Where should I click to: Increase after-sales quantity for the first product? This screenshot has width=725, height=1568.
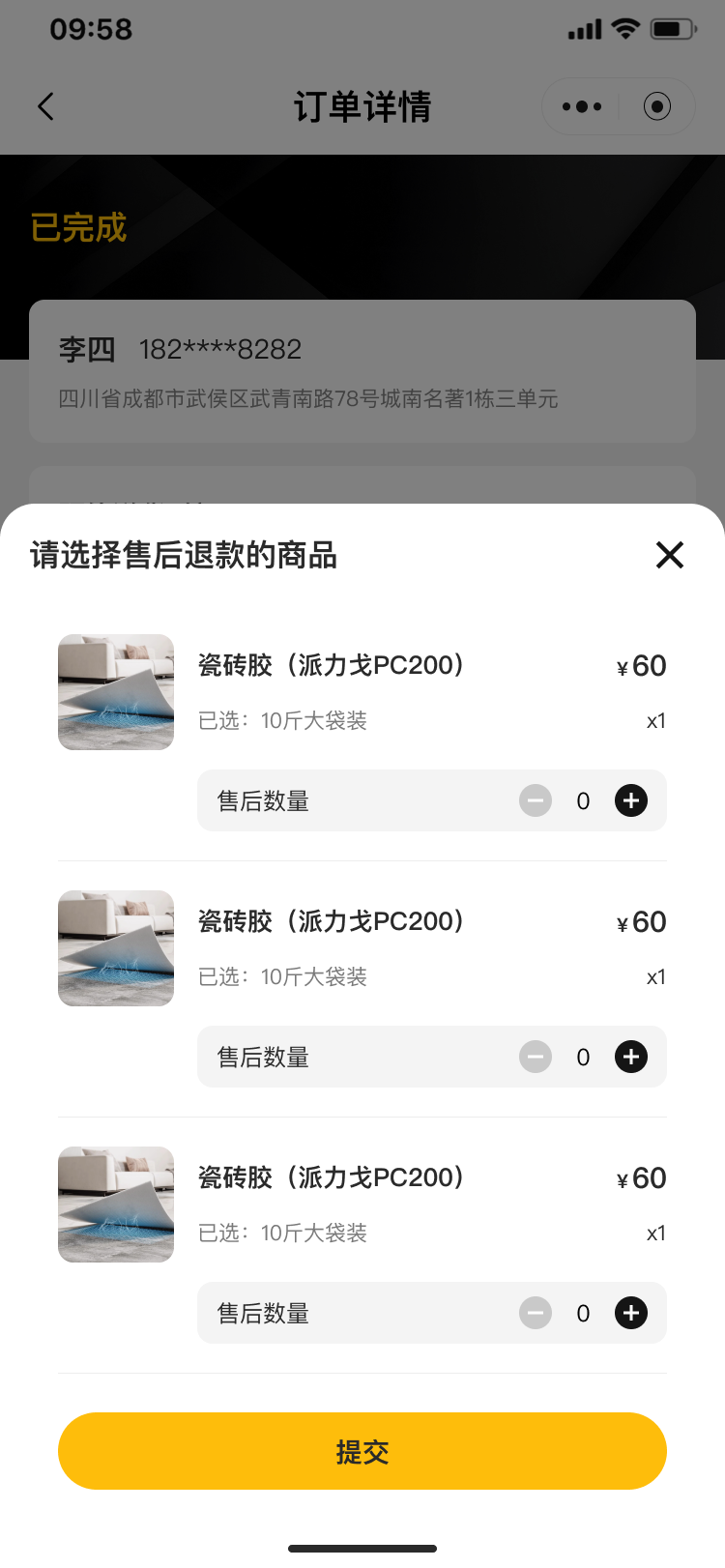pyautogui.click(x=631, y=800)
